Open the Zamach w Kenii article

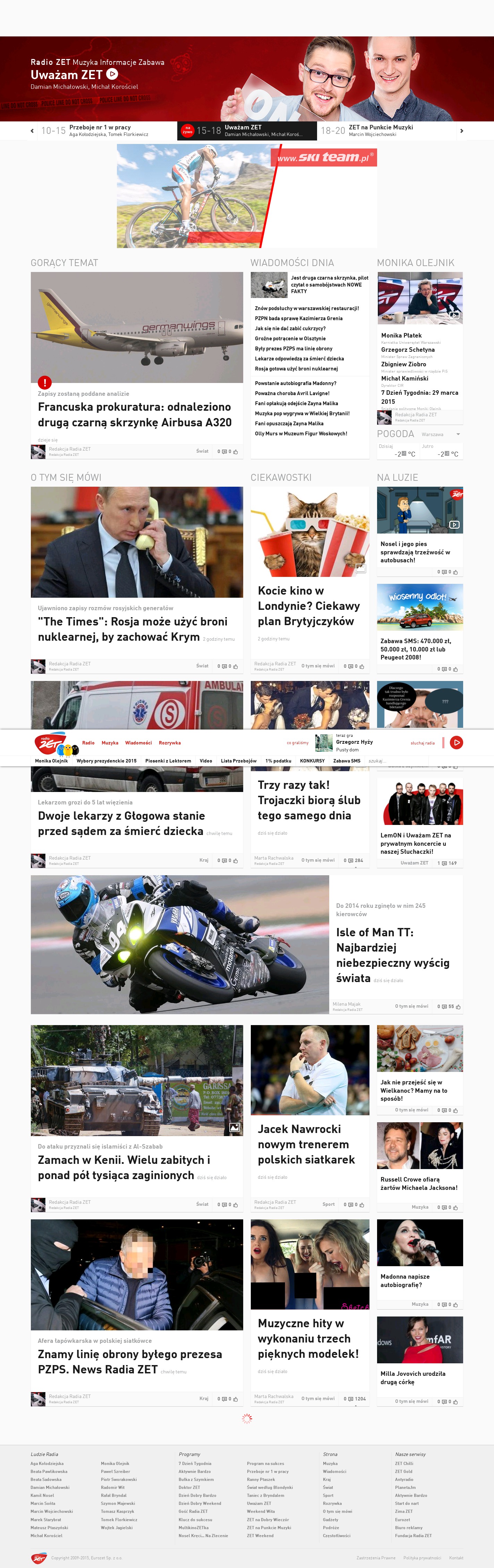click(123, 1167)
